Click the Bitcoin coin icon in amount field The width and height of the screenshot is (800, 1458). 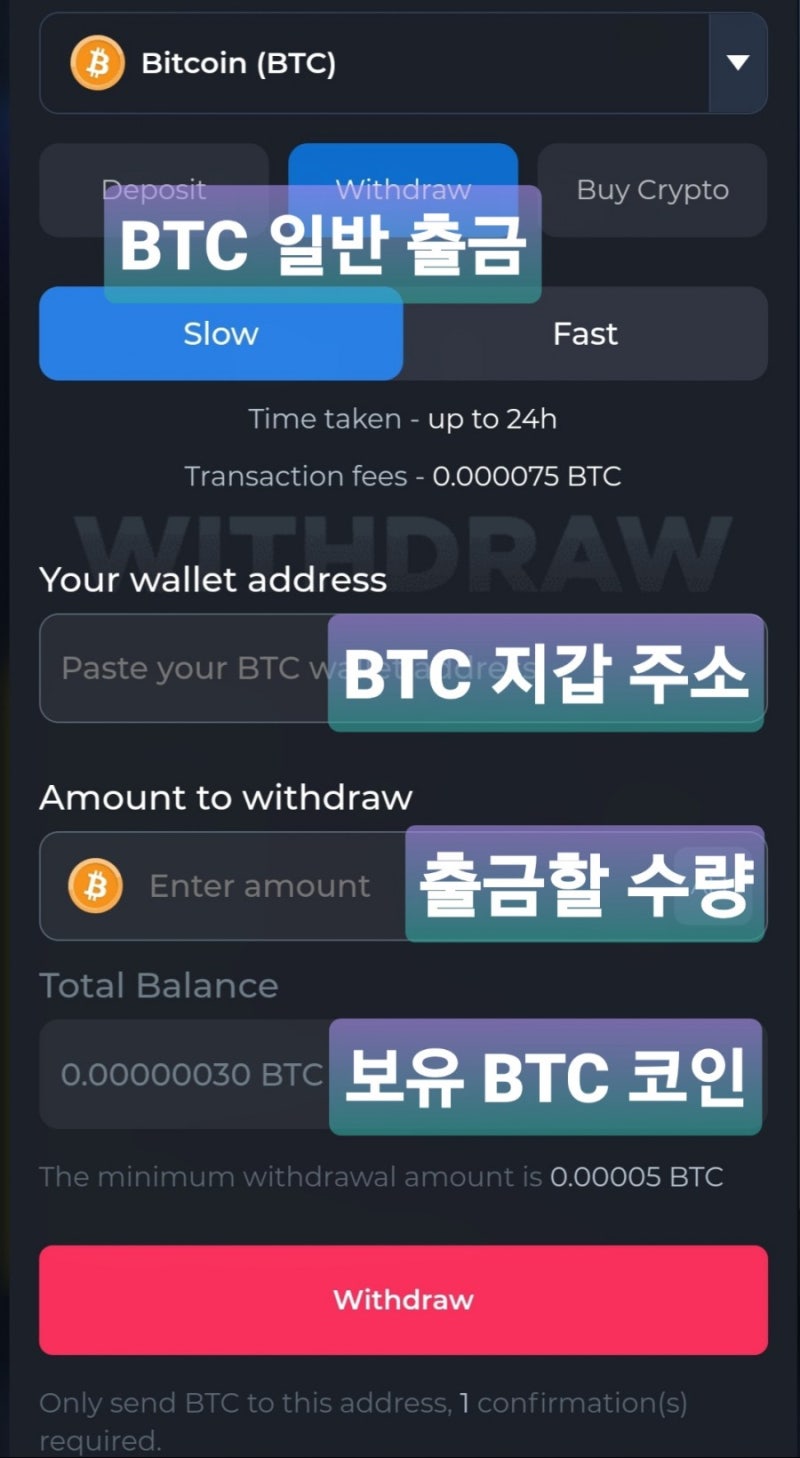tap(97, 886)
